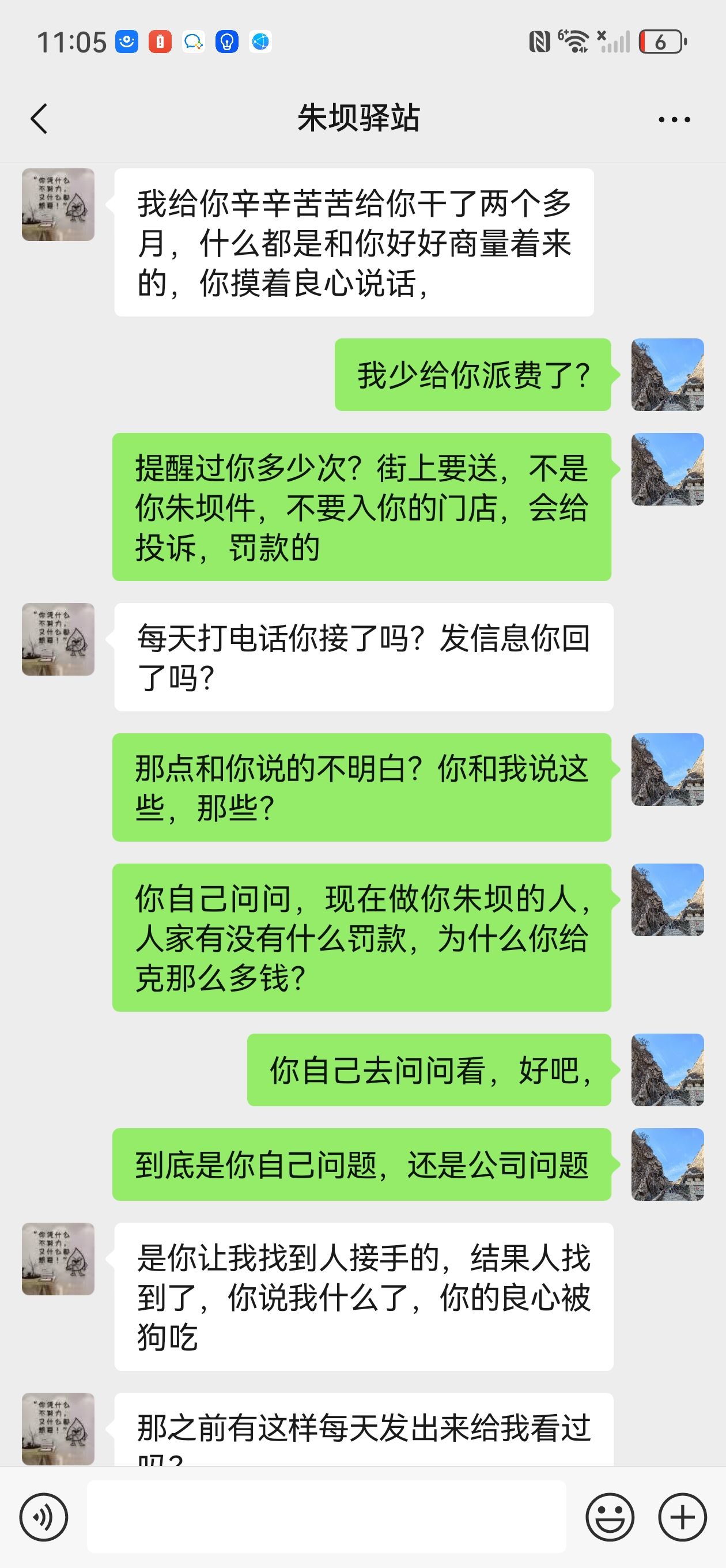Open the emoji picker

pyautogui.click(x=610, y=1517)
